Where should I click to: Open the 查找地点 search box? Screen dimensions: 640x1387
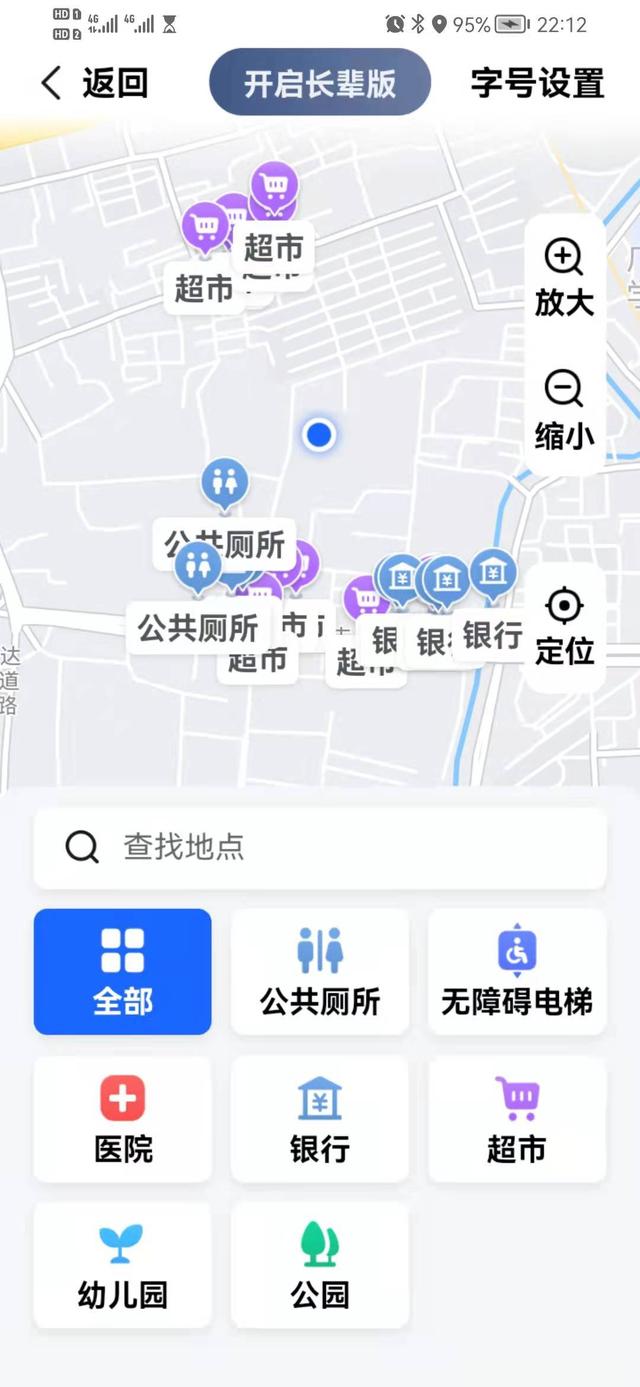(x=320, y=848)
